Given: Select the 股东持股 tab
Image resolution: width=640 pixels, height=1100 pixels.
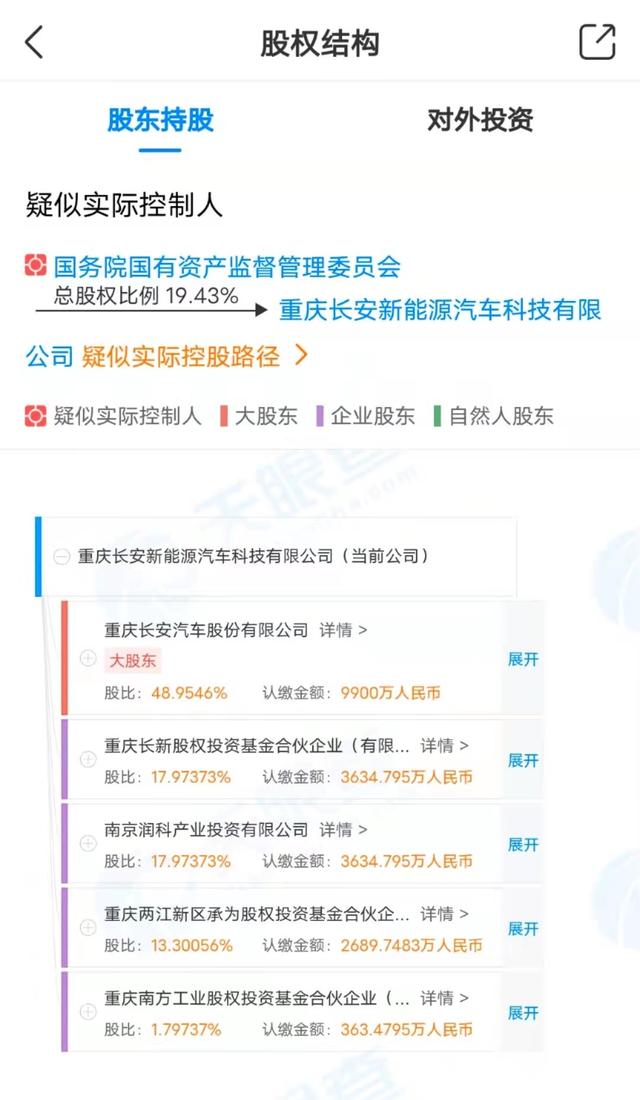Looking at the screenshot, I should coord(160,120).
